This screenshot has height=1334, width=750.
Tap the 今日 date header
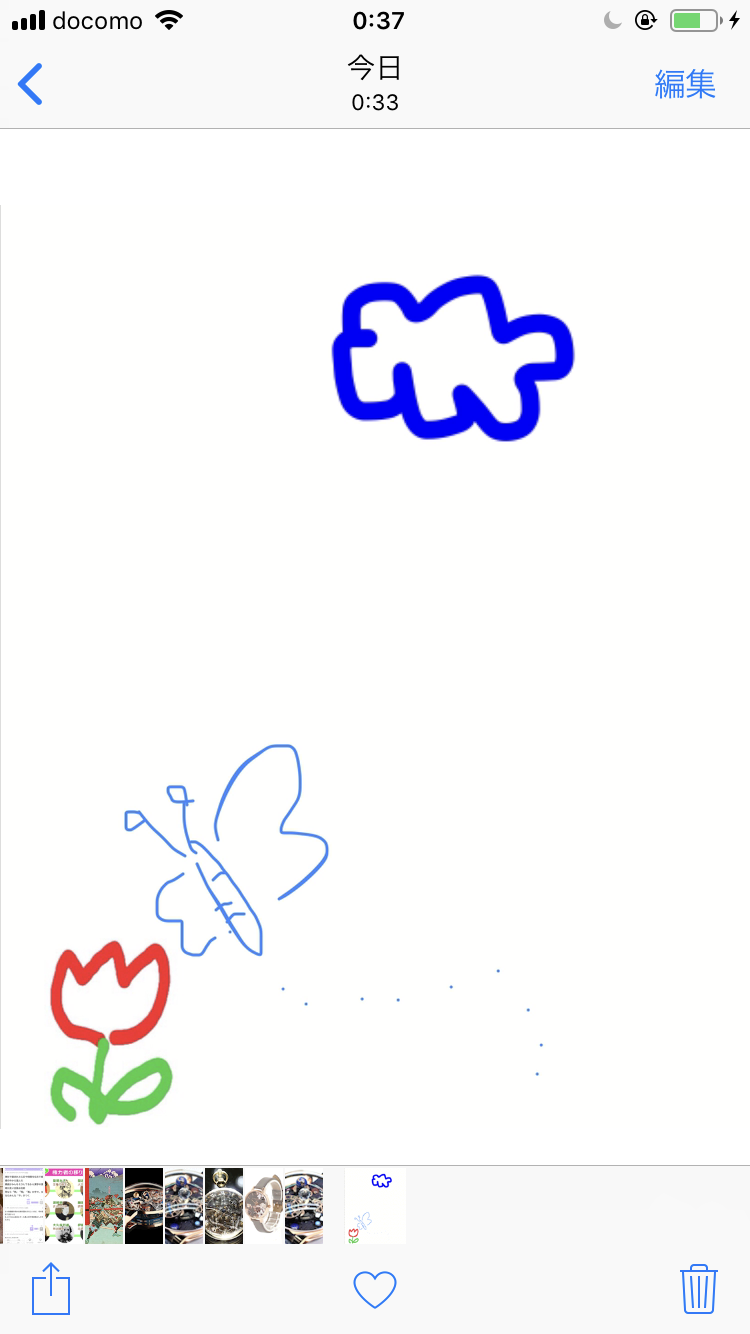374,68
